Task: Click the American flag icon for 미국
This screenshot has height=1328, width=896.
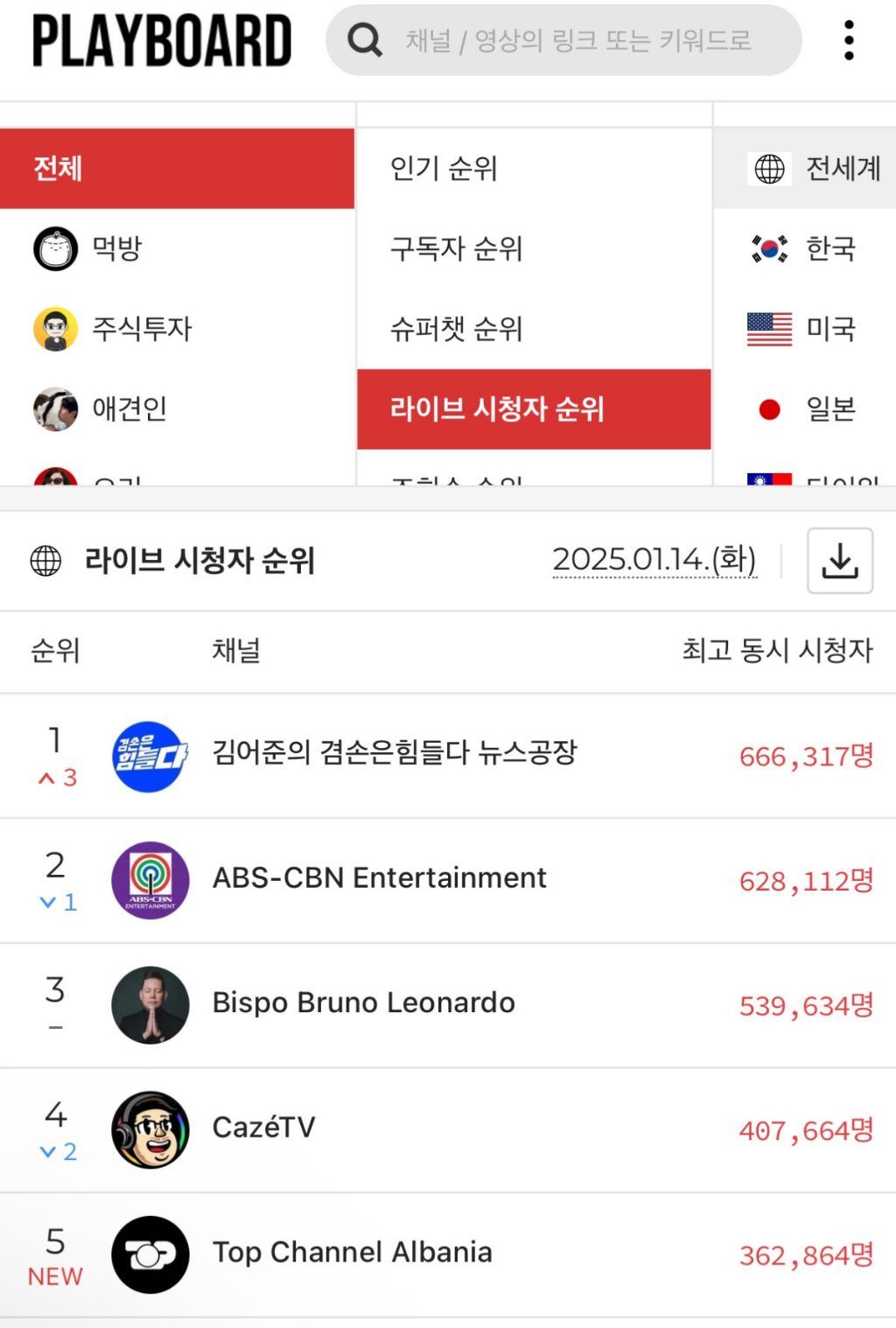Action: click(768, 329)
